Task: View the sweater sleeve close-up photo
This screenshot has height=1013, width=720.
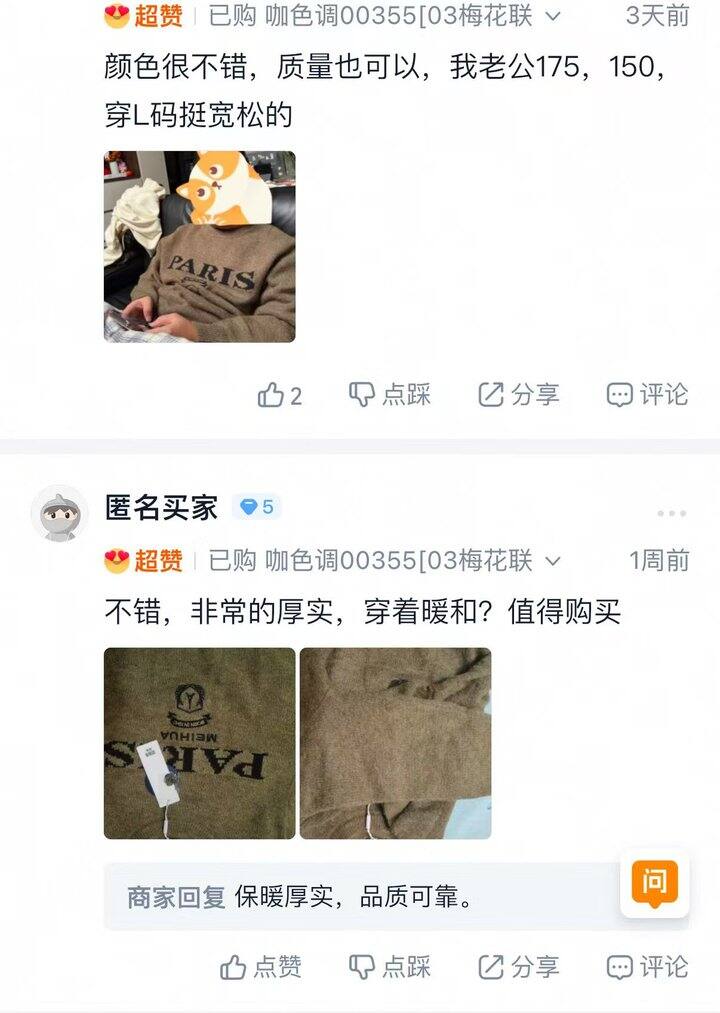Action: [x=395, y=743]
